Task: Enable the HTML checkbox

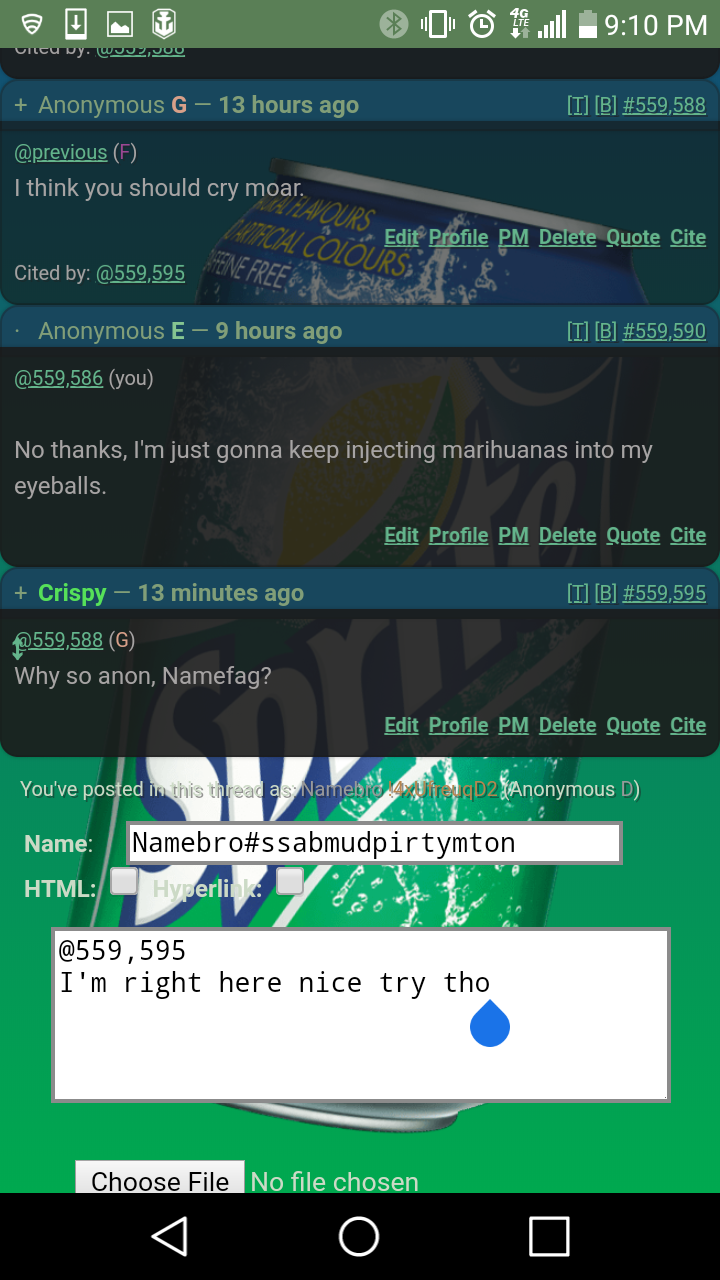Action: (124, 881)
